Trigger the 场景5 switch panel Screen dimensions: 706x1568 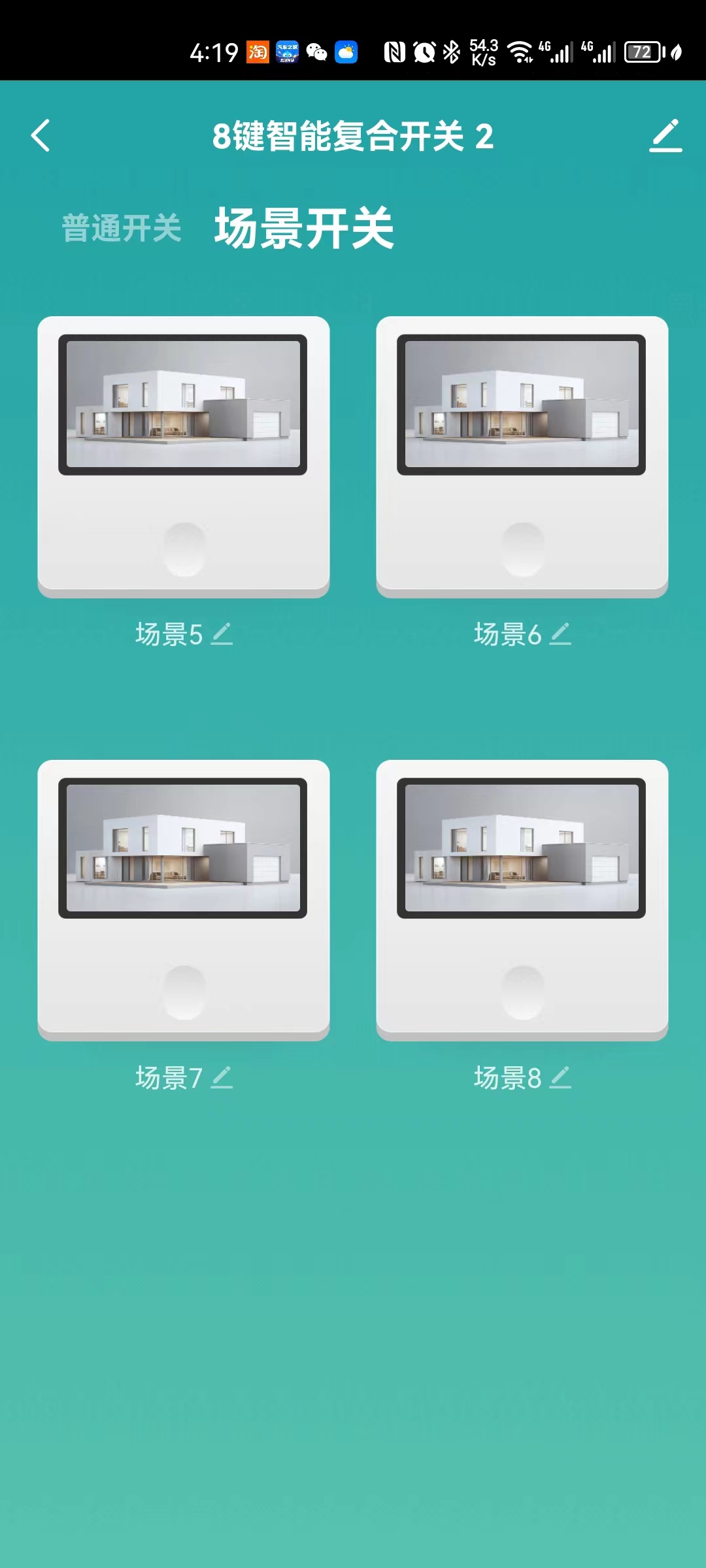pos(184,457)
